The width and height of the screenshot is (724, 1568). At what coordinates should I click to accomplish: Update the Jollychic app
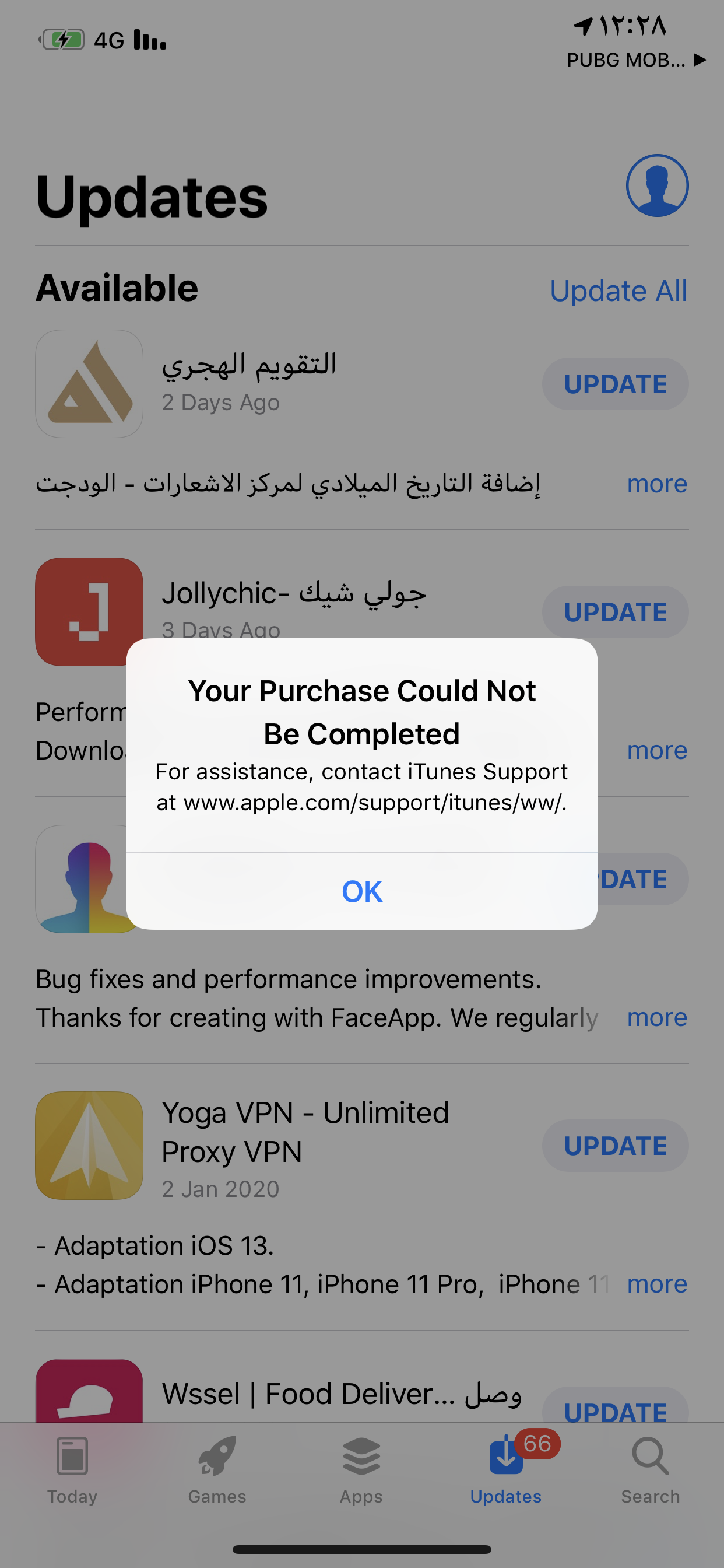pos(614,612)
